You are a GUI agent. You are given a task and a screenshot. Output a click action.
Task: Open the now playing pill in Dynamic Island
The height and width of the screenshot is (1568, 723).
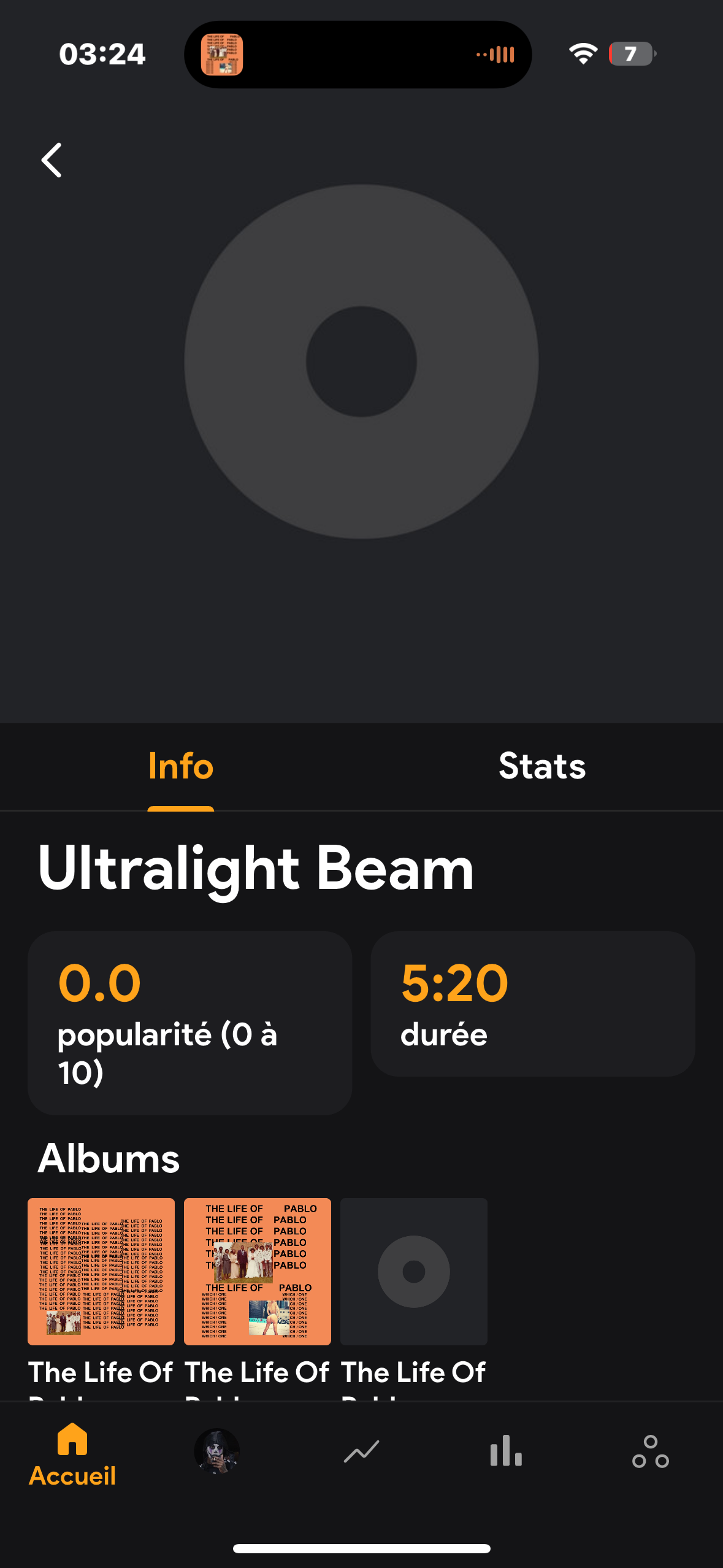(358, 55)
